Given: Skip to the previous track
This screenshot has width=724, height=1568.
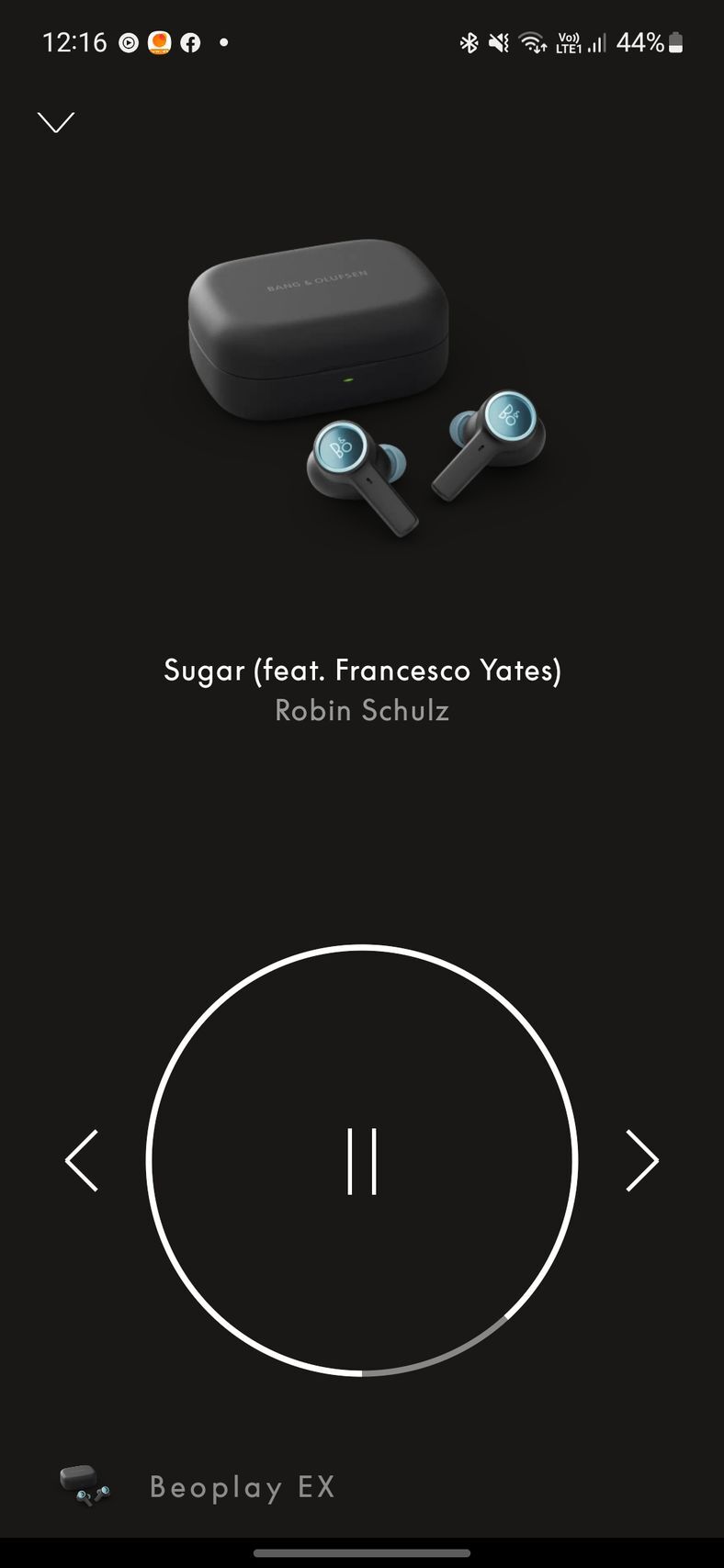Looking at the screenshot, I should pyautogui.click(x=82, y=1161).
